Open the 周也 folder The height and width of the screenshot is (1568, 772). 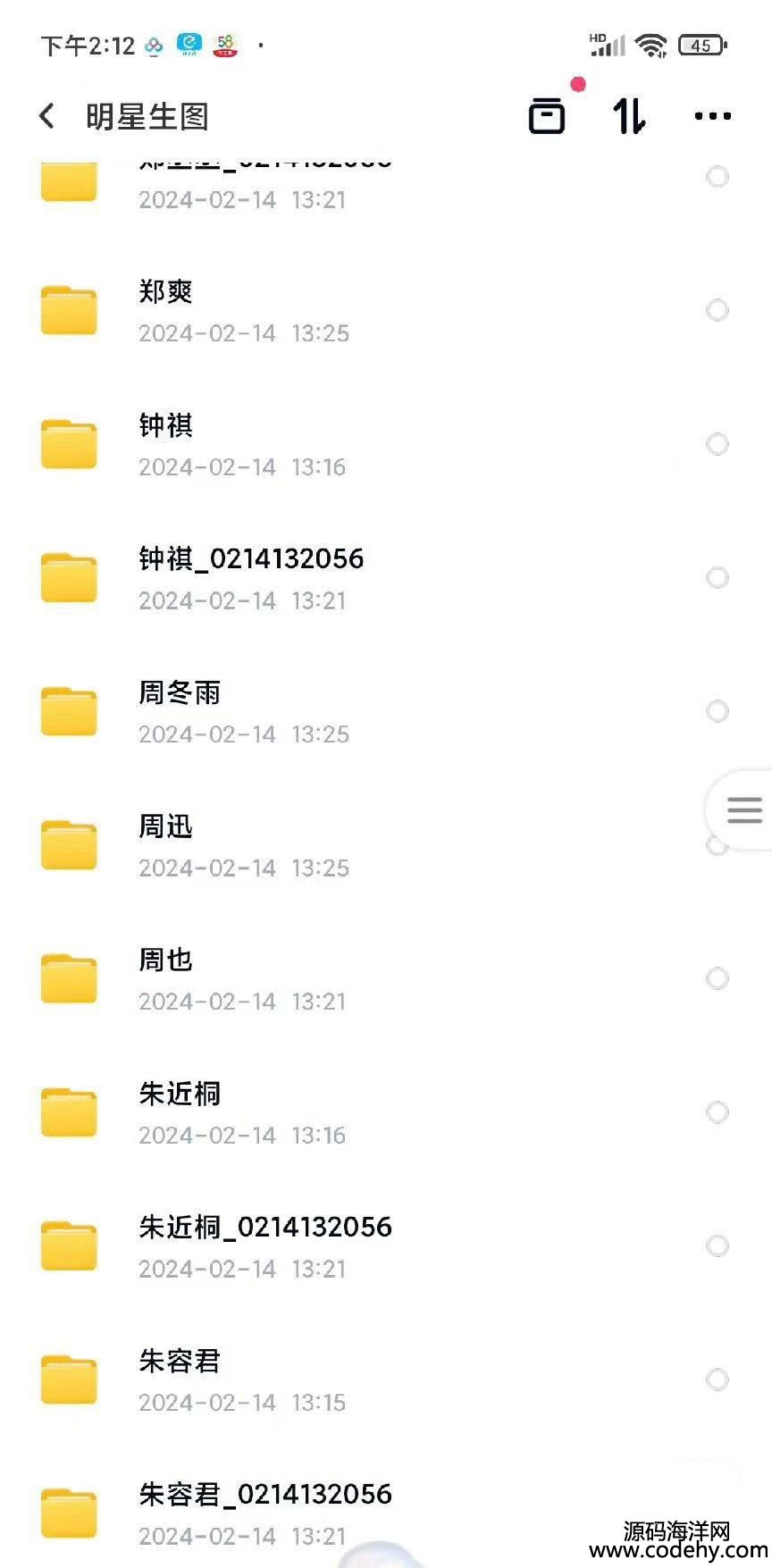pos(386,979)
